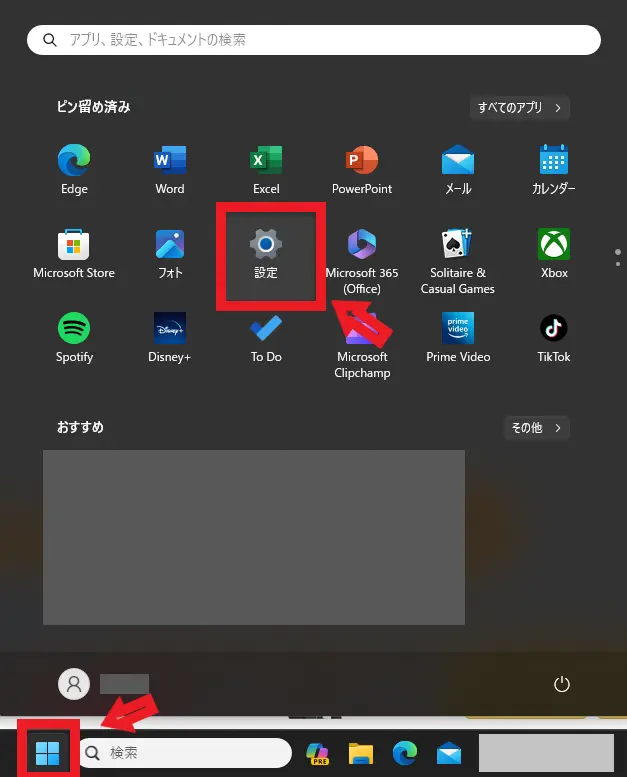Launch Disney+
This screenshot has height=777, width=627.
(170, 336)
